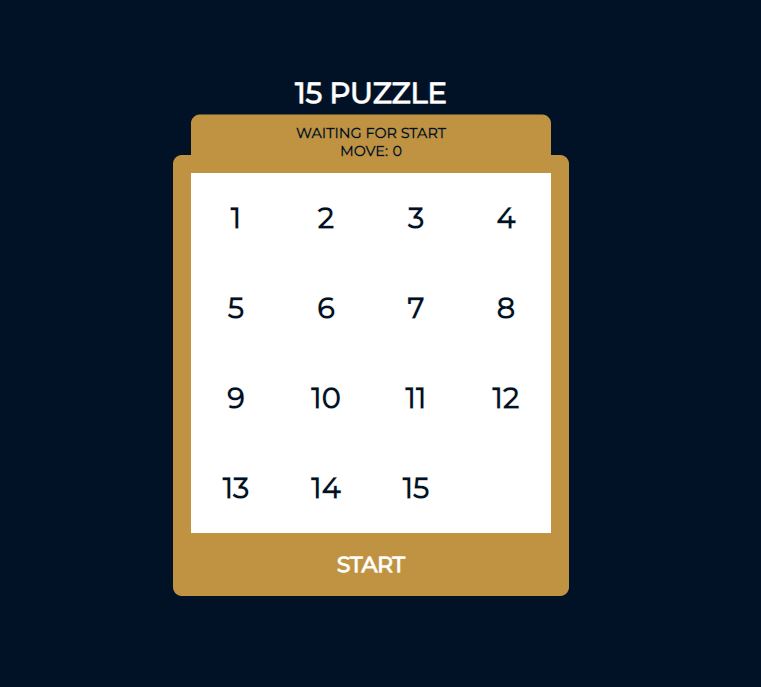
Task: Select tile number 2
Action: tap(326, 218)
